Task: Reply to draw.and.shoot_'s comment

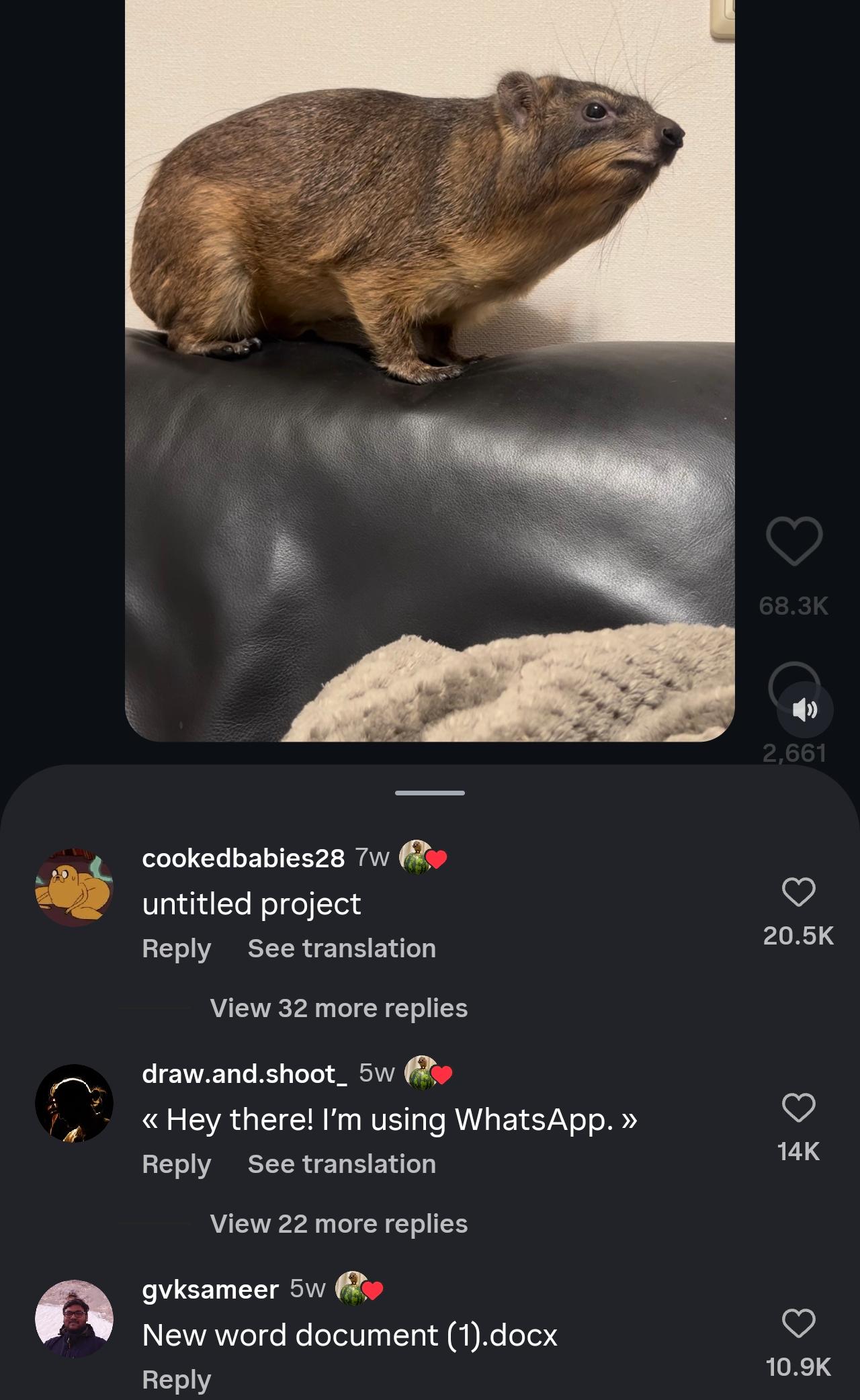Action: (177, 1164)
